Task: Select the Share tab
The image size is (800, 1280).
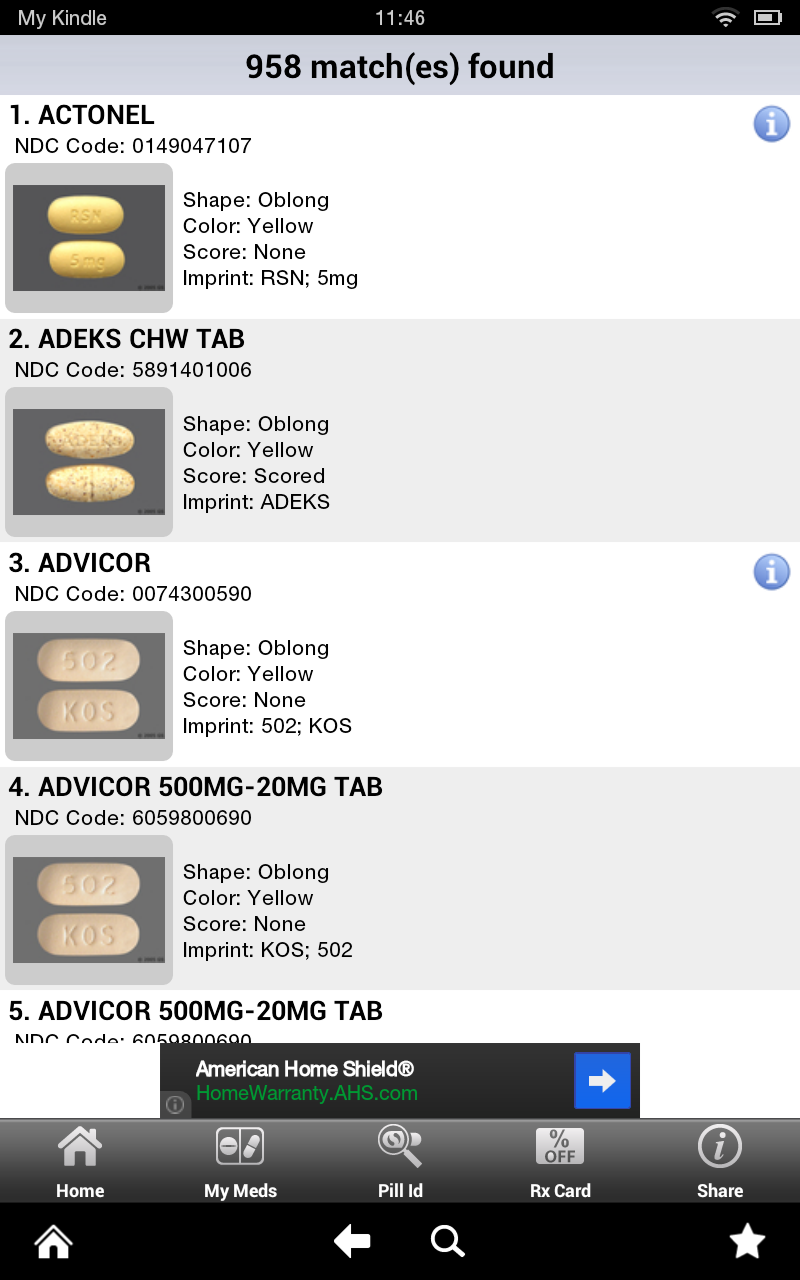Action: coord(720,1161)
